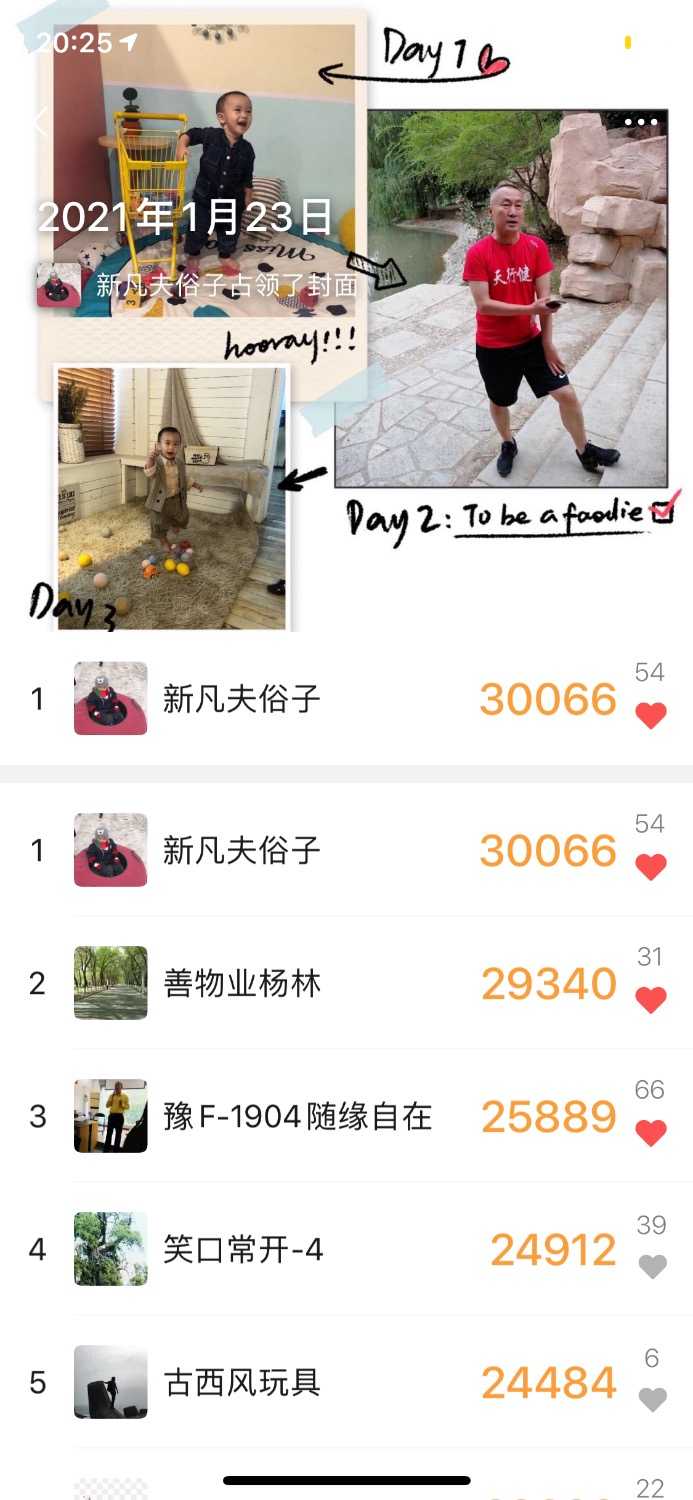
Task: Give a heart to 古西风玩具
Action: click(x=652, y=1399)
